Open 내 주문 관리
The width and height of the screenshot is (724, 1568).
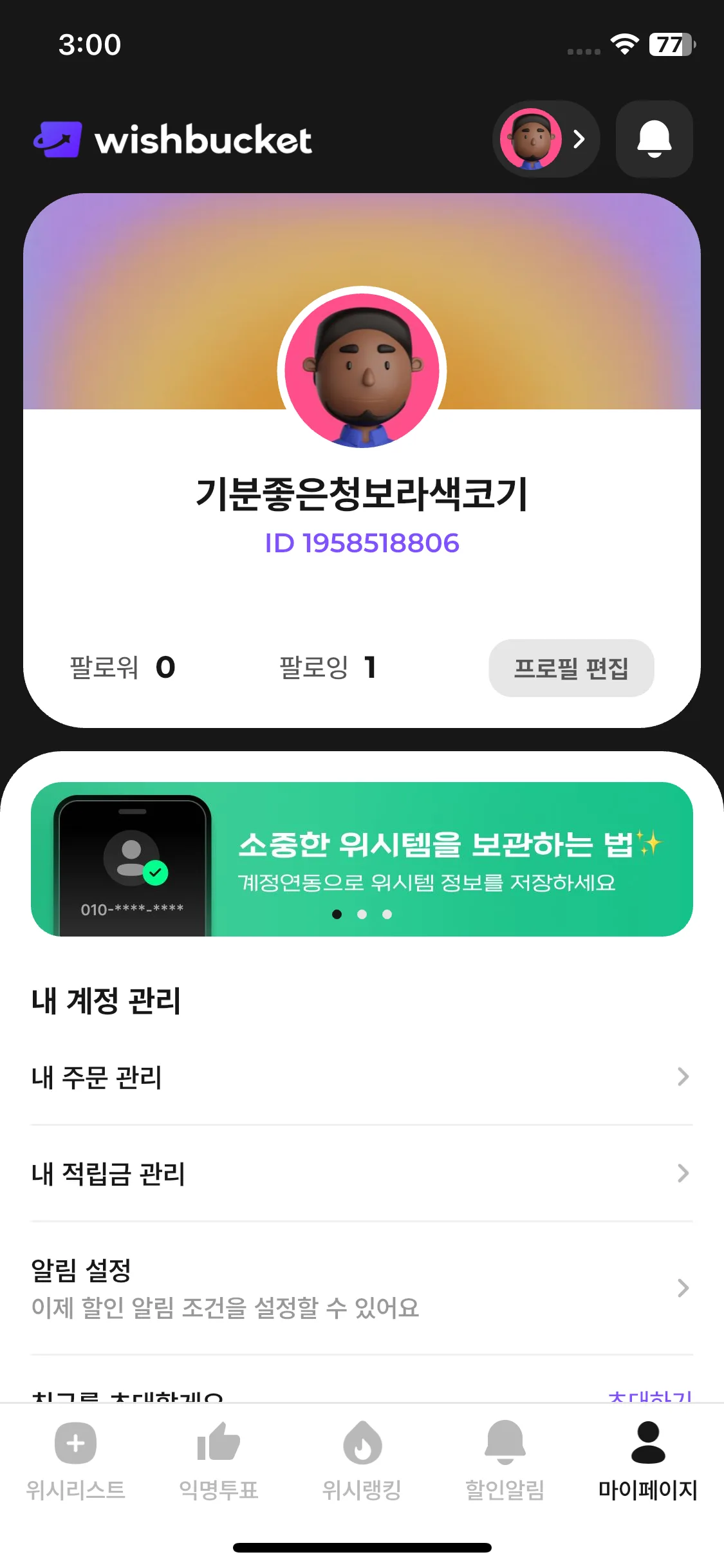(360, 1077)
